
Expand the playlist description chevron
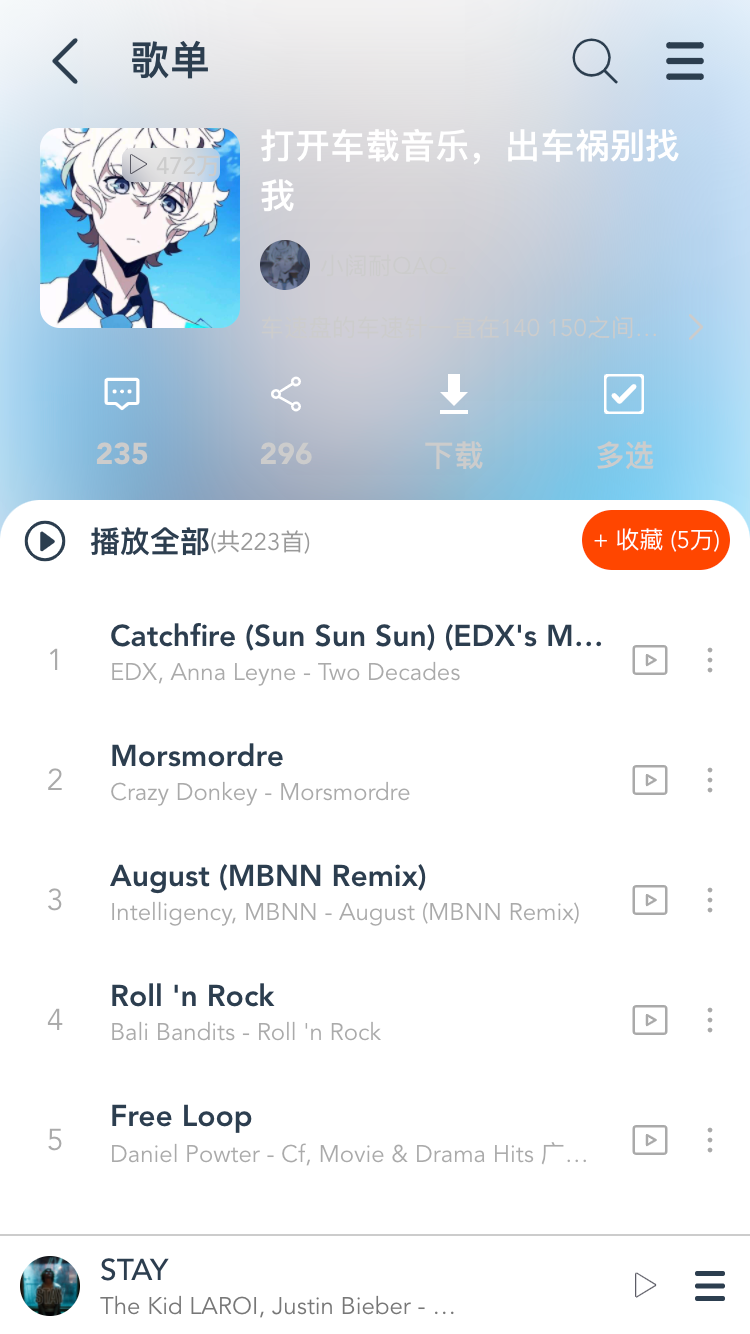coord(696,328)
